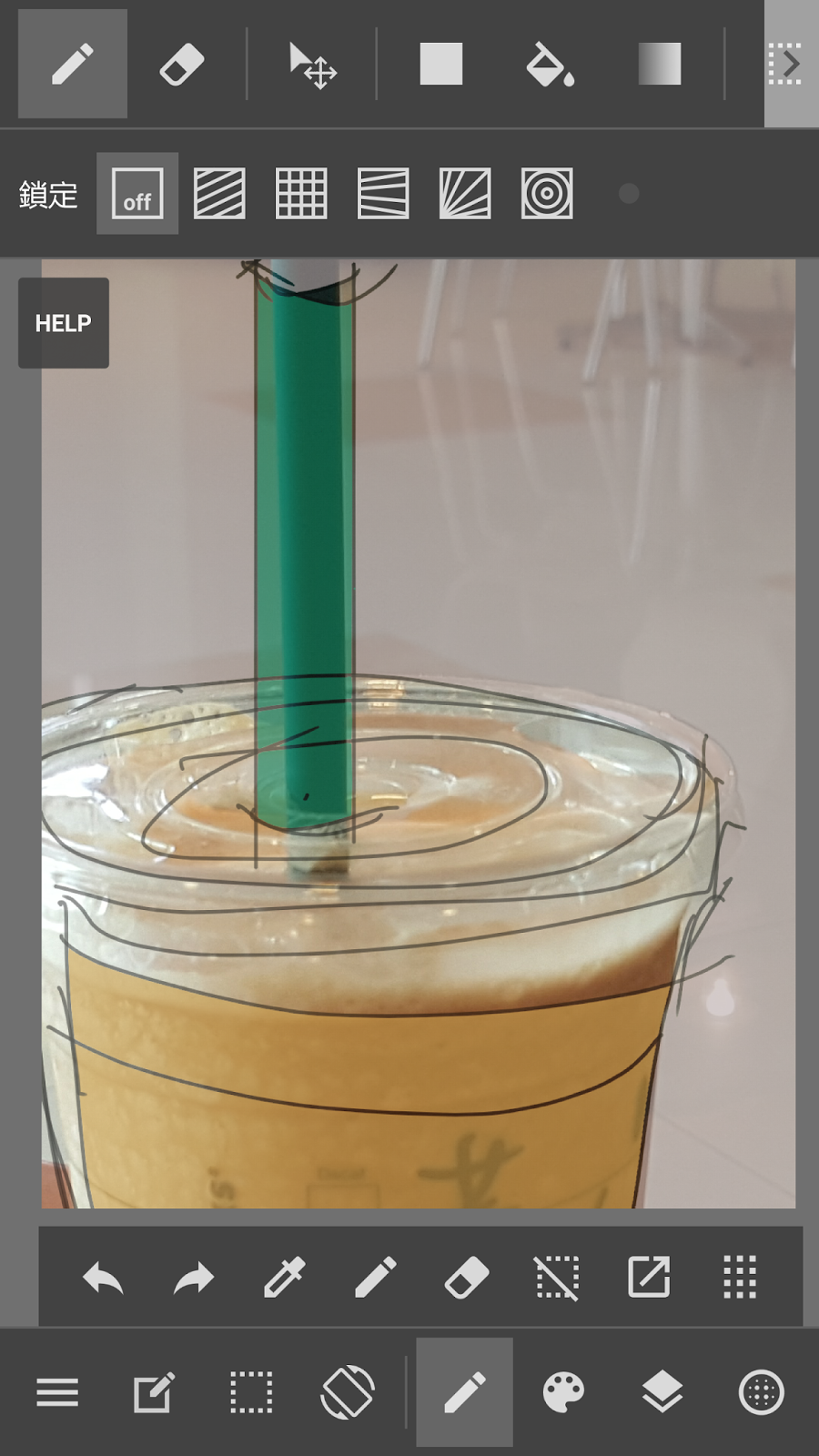The width and height of the screenshot is (819, 1456).
Task: Enable the concentric circles snap guide
Action: coord(547,194)
